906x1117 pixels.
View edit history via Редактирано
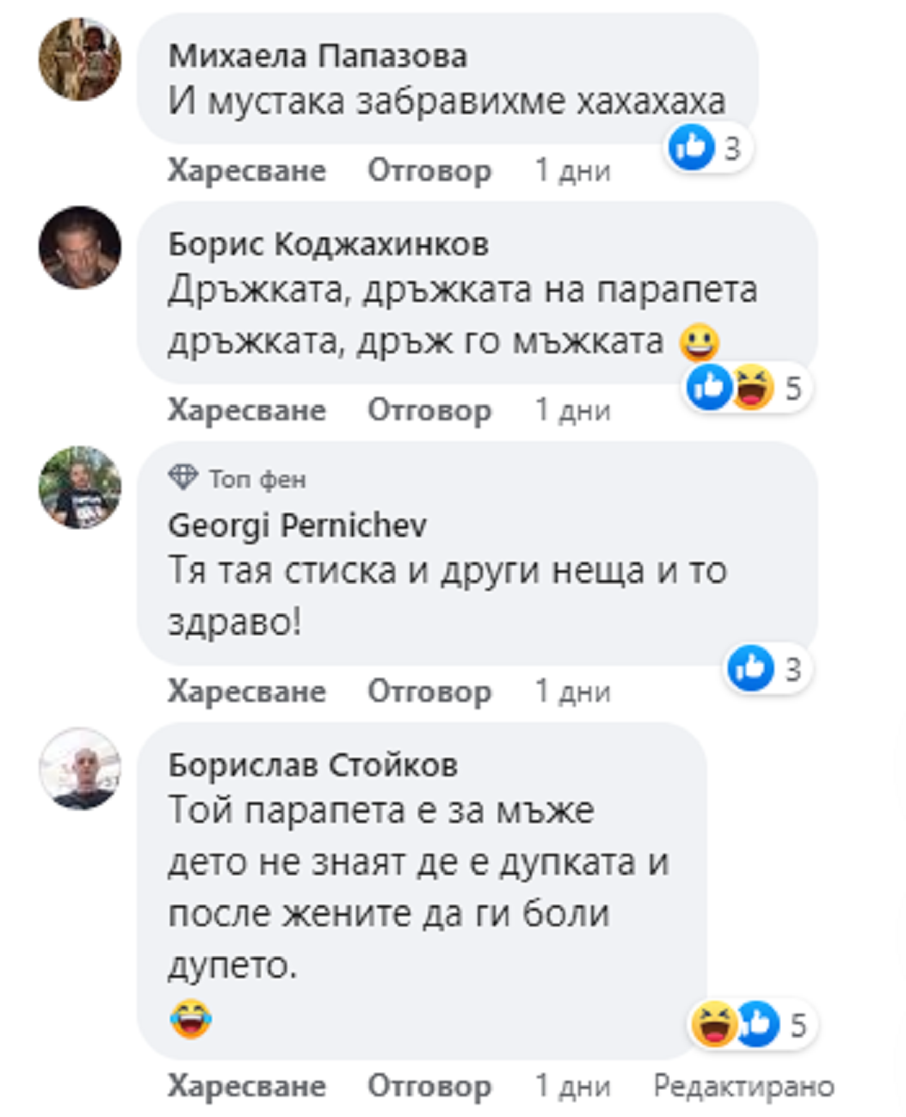pyautogui.click(x=743, y=1085)
